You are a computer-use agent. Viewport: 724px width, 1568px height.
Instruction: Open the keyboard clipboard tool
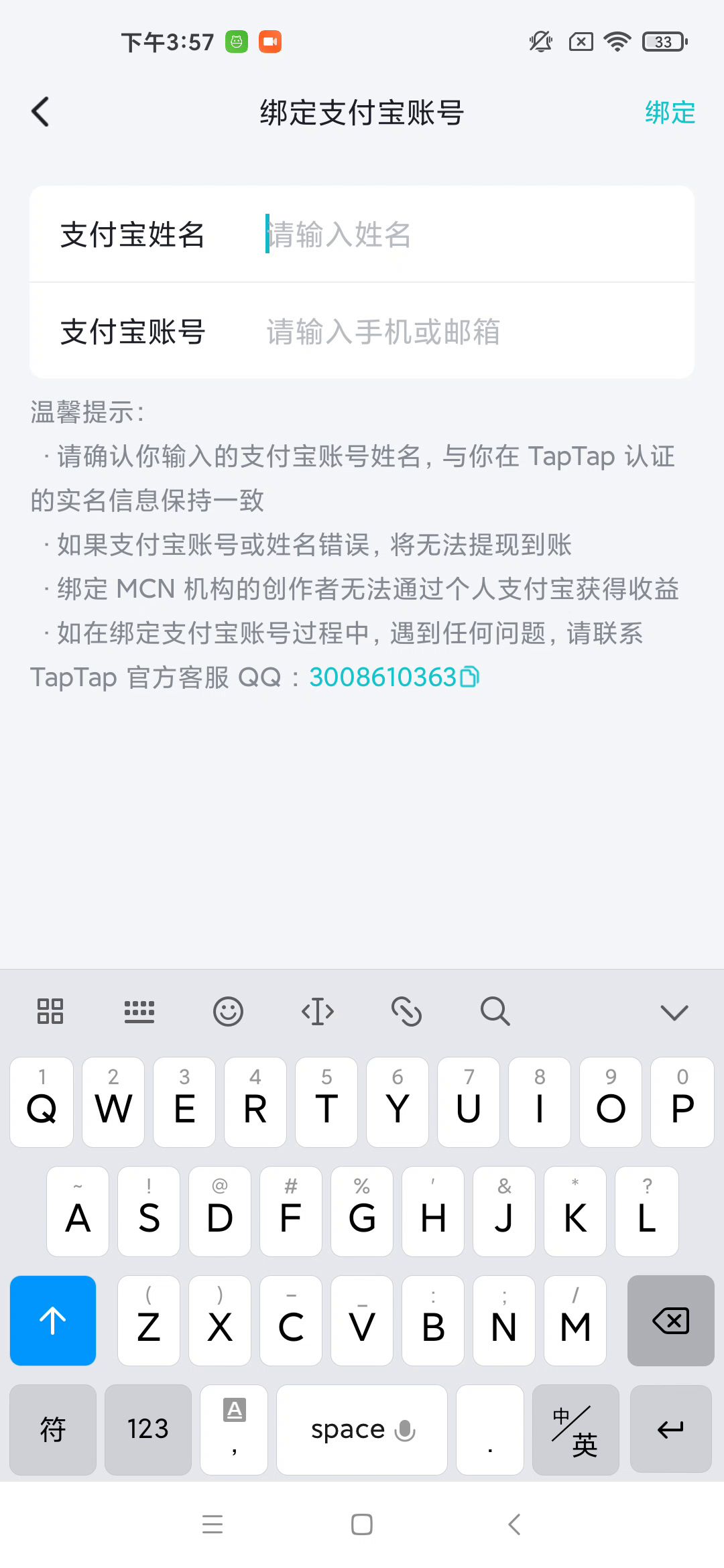pyautogui.click(x=406, y=1011)
